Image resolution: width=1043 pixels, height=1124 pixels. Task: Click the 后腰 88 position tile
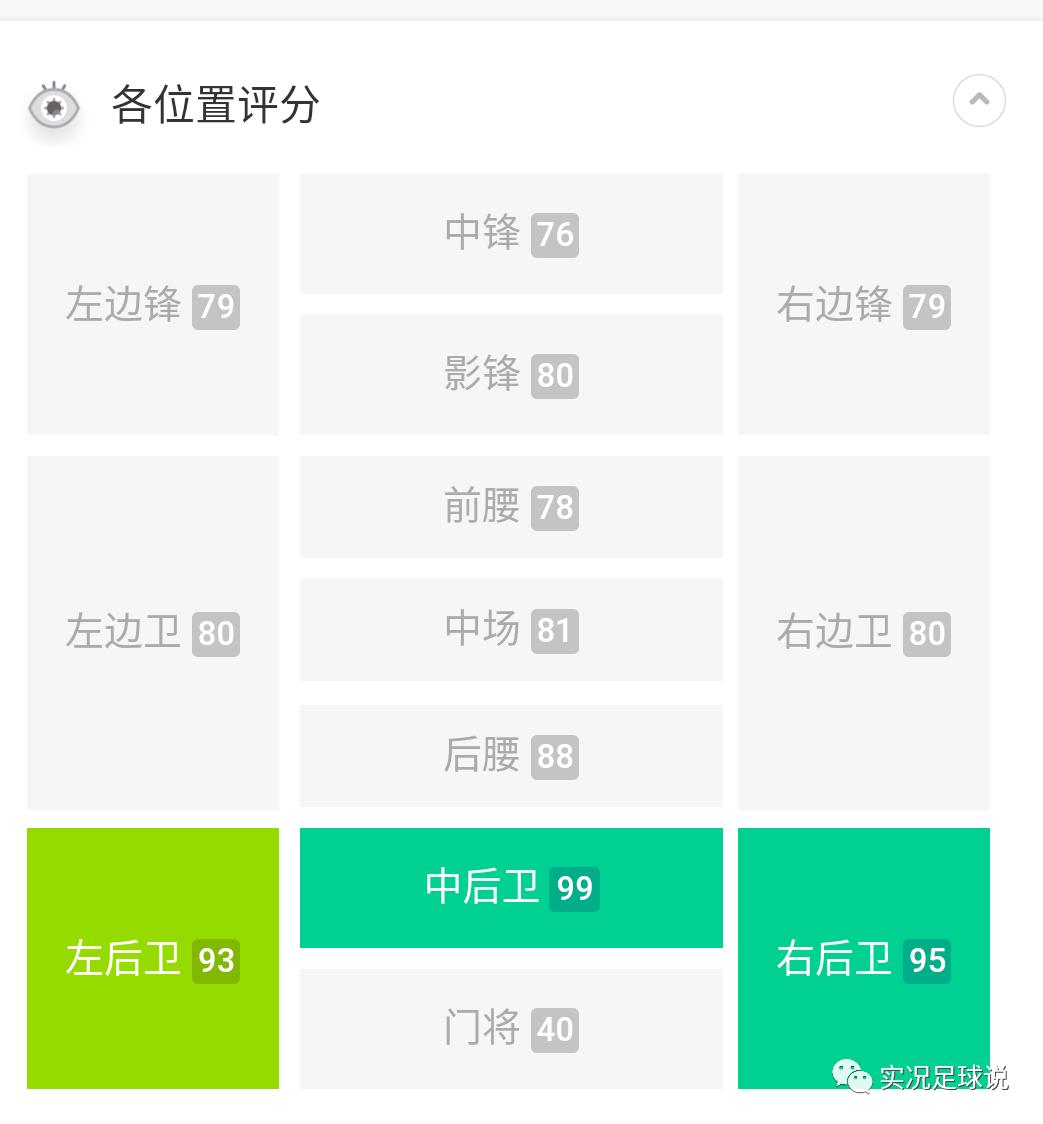click(x=511, y=756)
